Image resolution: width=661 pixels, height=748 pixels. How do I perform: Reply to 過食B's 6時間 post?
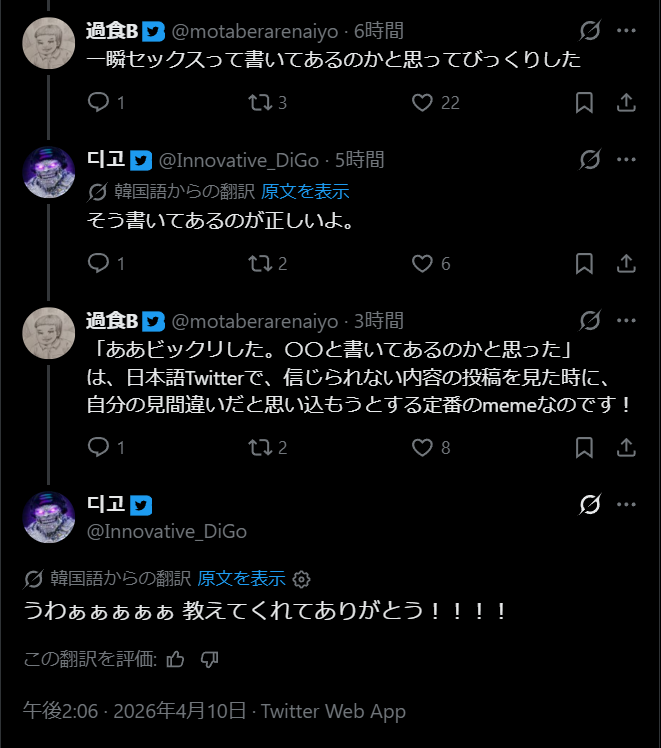98,102
